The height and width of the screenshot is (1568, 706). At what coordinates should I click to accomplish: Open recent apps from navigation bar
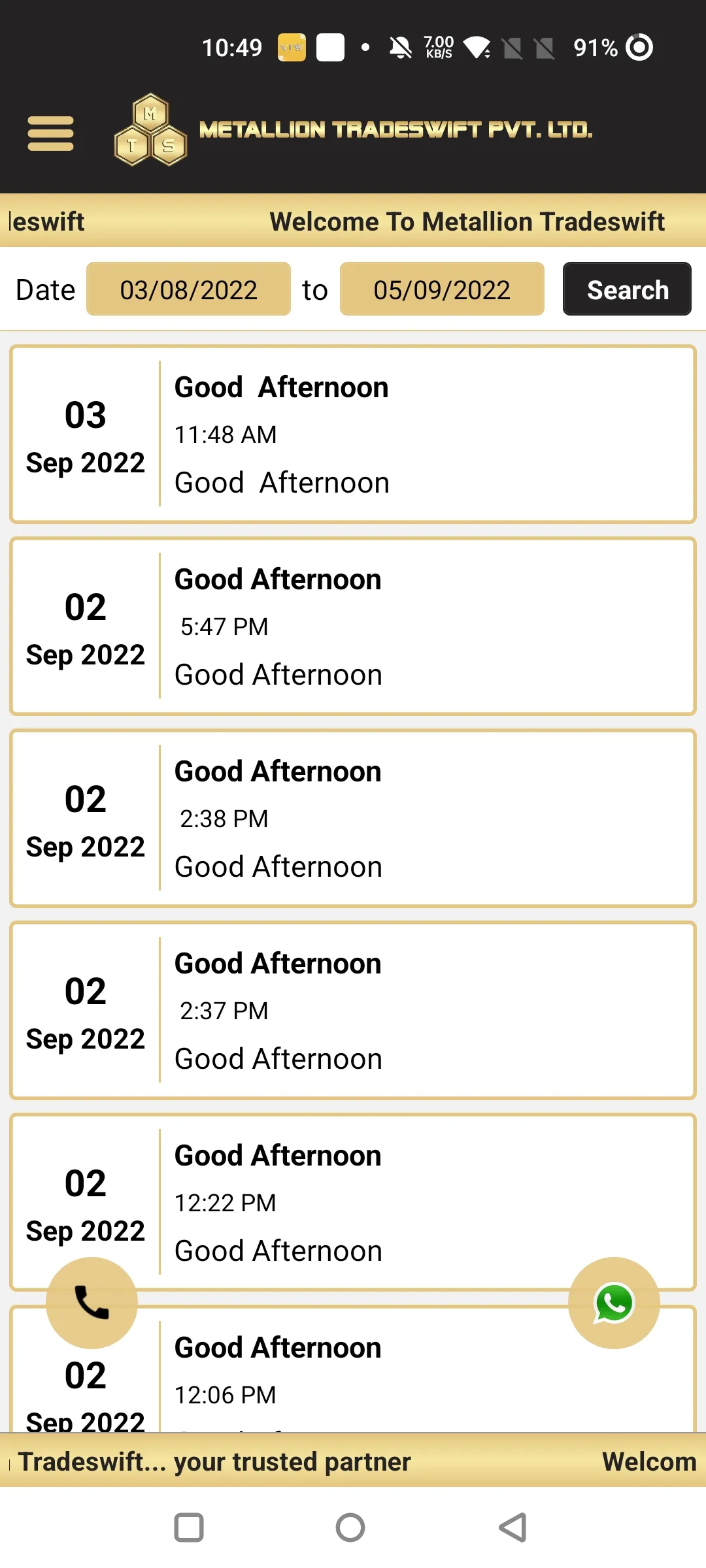(189, 1527)
